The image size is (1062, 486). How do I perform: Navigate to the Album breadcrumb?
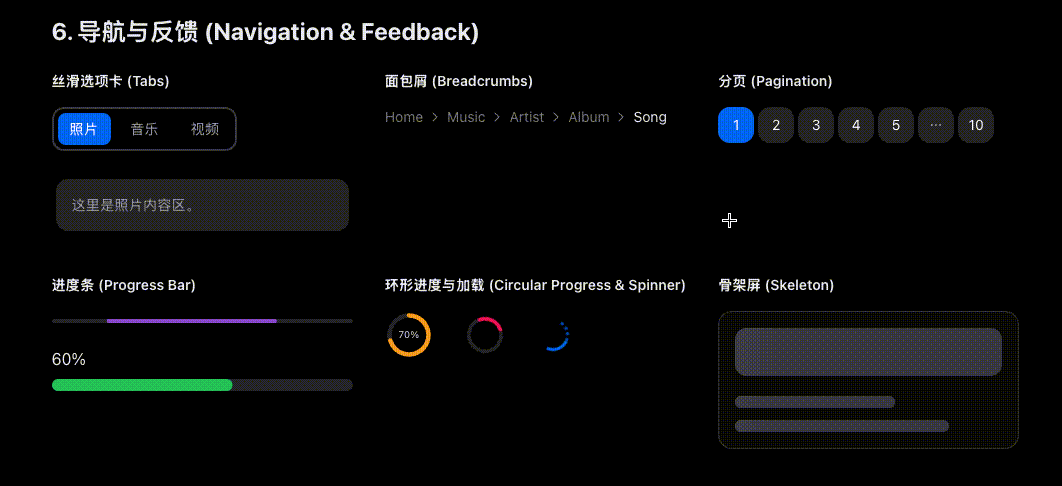pyautogui.click(x=589, y=117)
